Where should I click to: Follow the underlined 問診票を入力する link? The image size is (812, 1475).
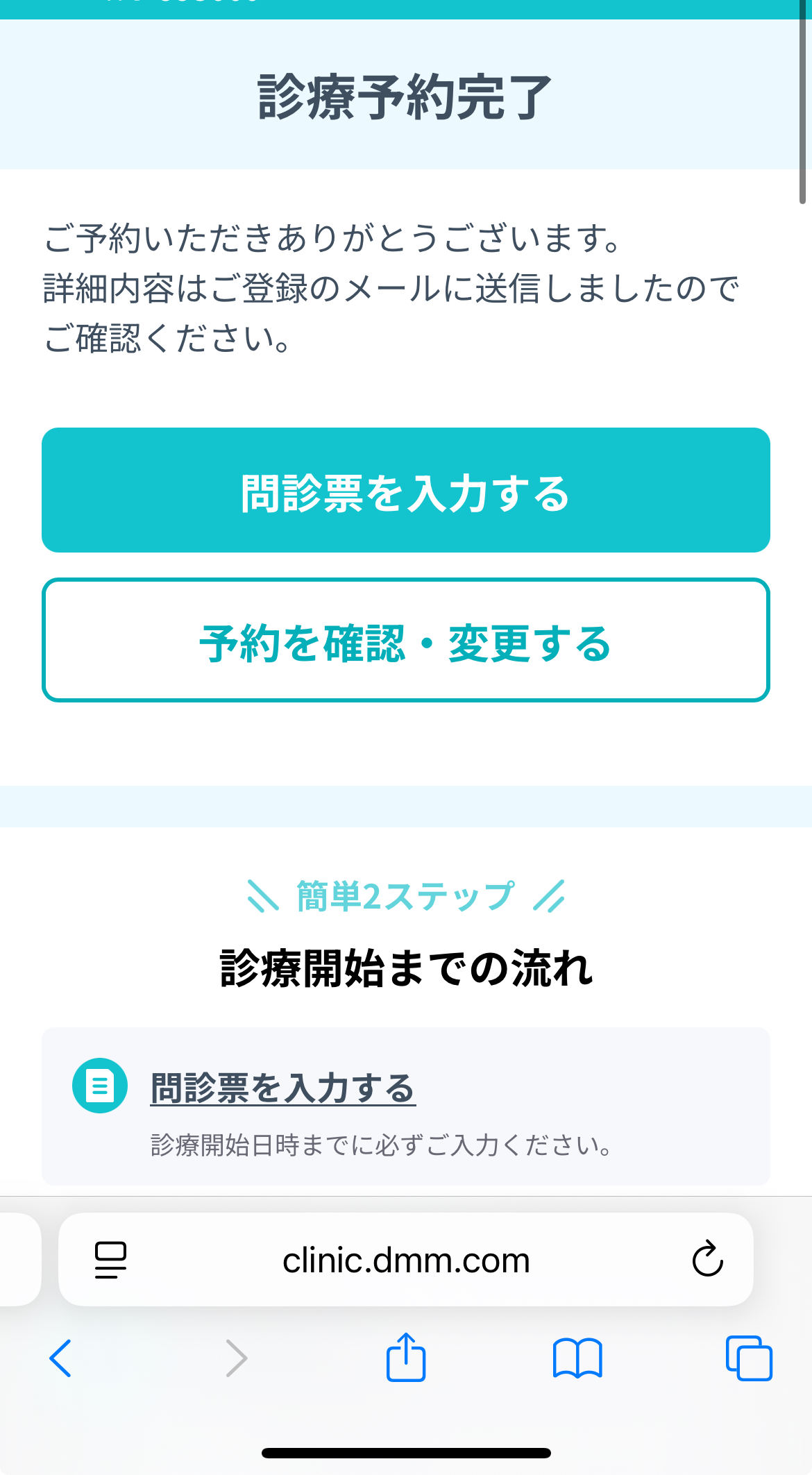coord(282,1088)
